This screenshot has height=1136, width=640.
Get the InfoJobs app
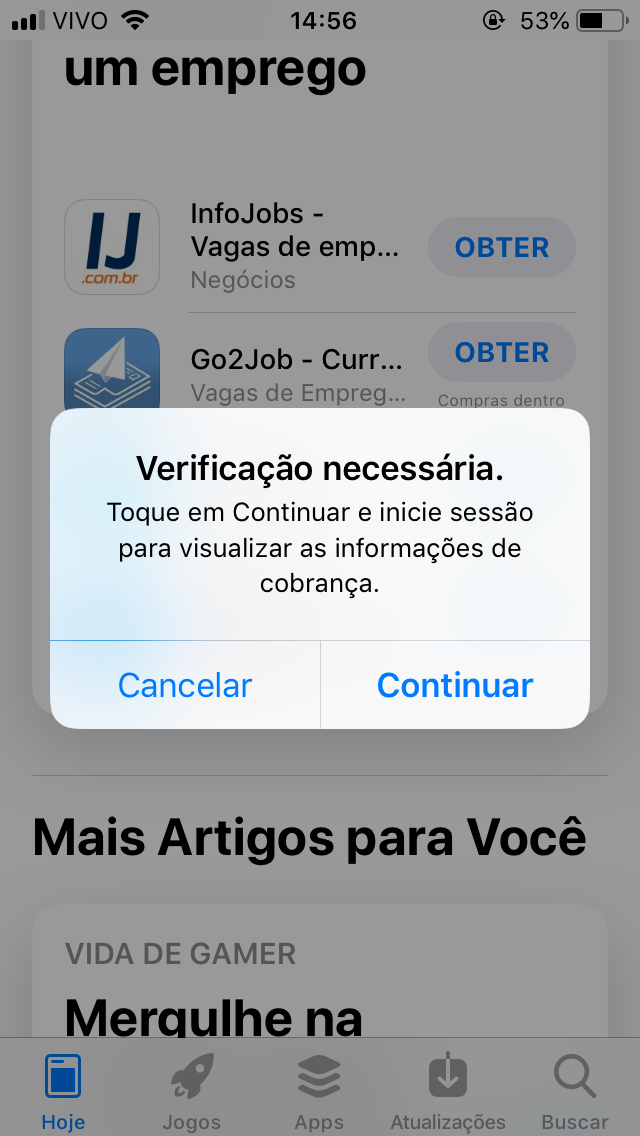[x=502, y=247]
